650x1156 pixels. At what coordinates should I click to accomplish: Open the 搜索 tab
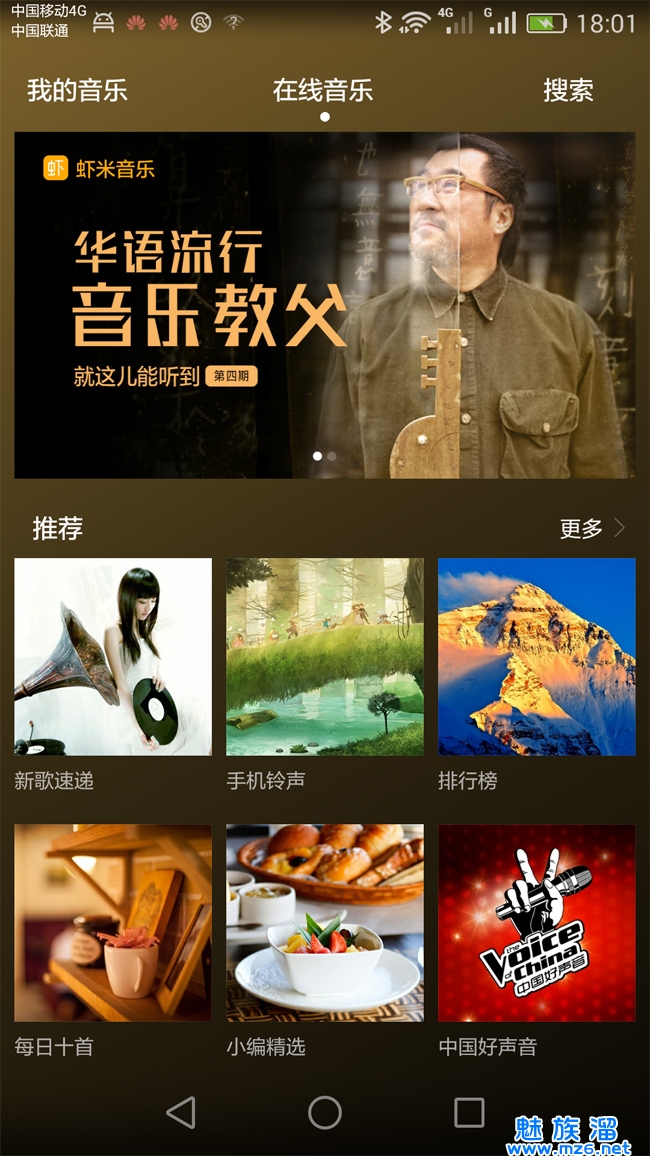tap(568, 91)
